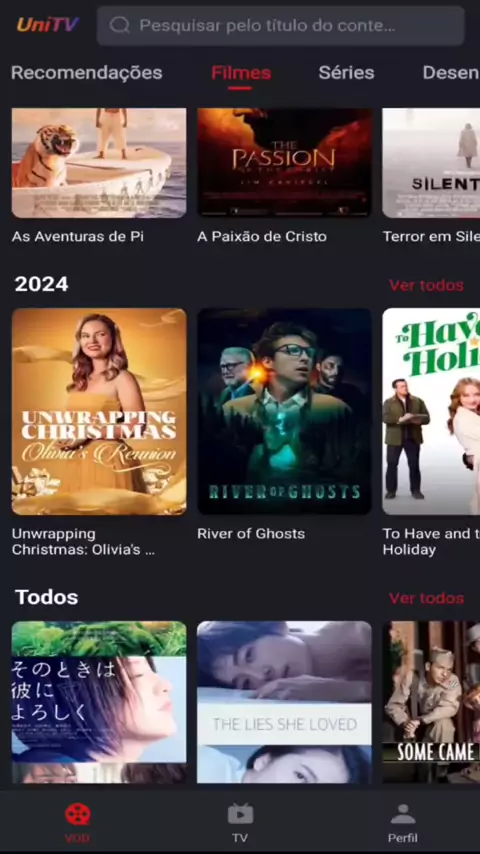Open the Perfil tab

[x=403, y=822]
